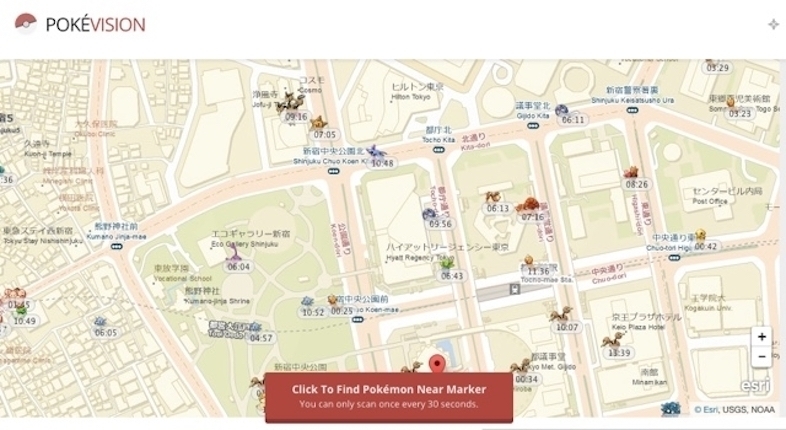
Task: Select the Pokémon with 10:48 timer
Action: (376, 152)
